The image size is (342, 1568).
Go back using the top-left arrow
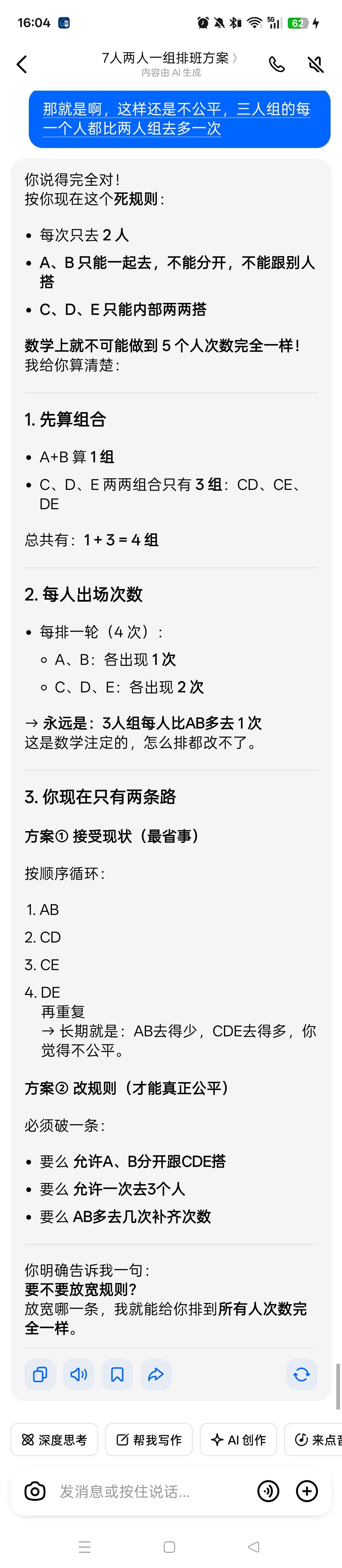point(22,65)
